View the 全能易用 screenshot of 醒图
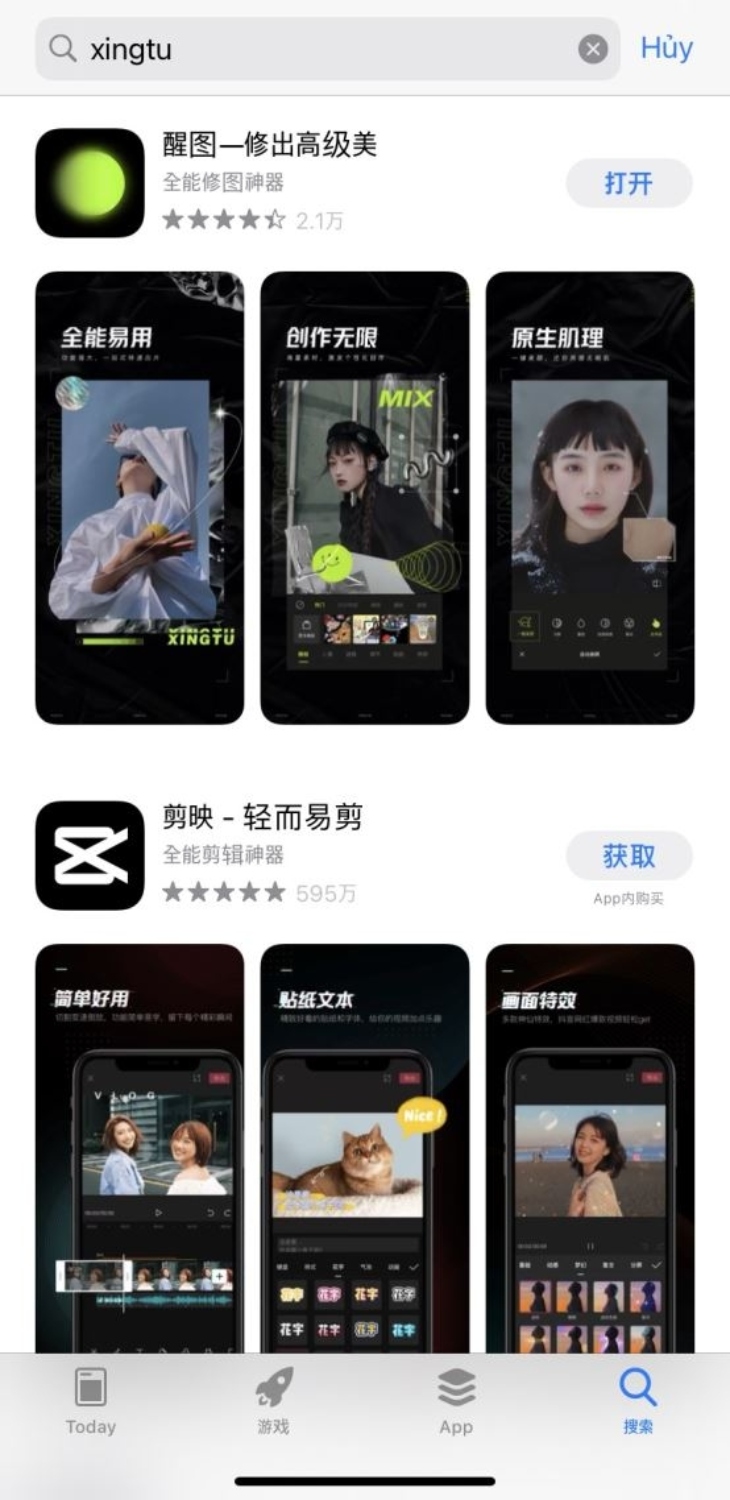 pyautogui.click(x=140, y=498)
